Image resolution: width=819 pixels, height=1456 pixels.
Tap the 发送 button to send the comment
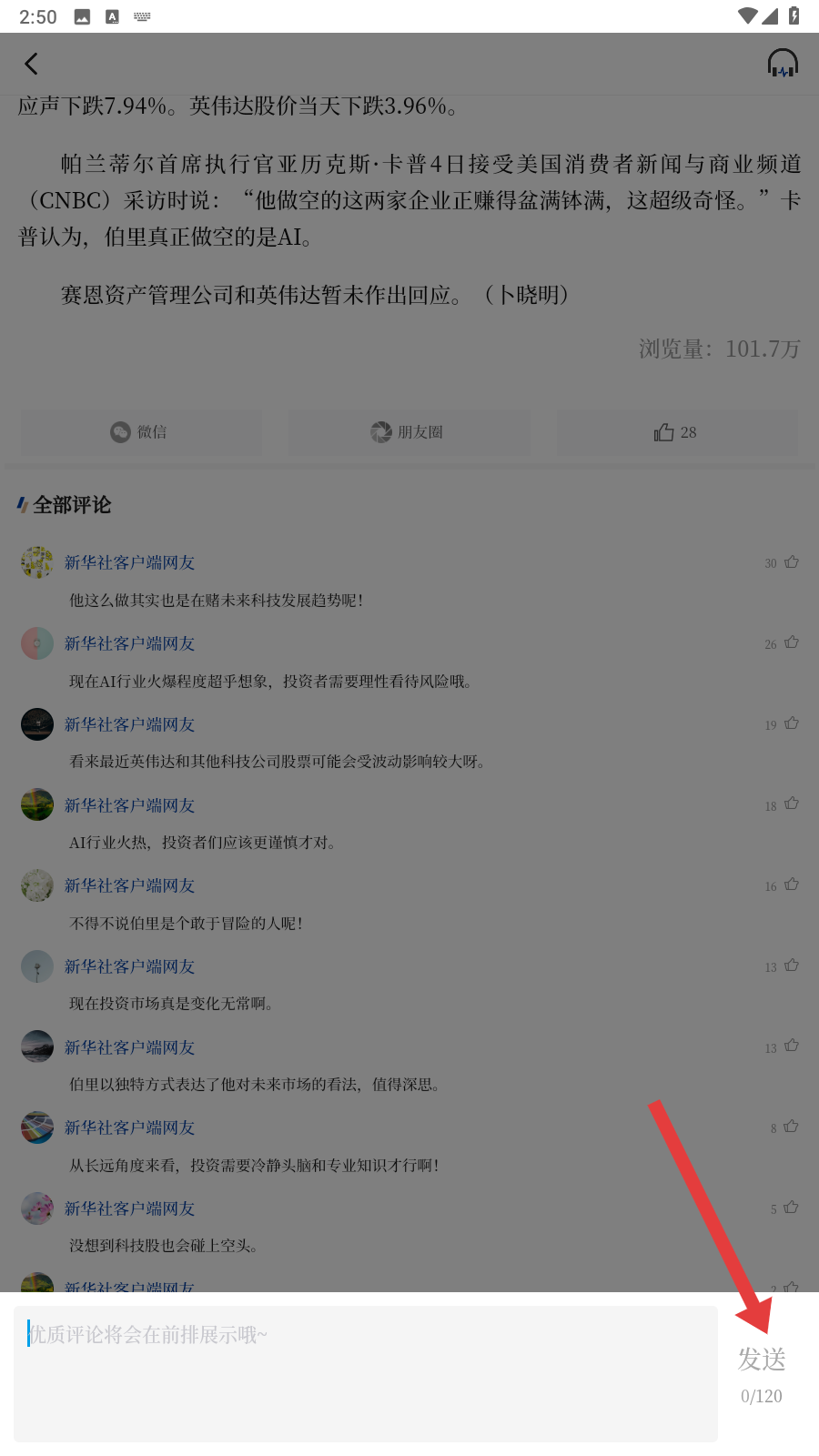[x=762, y=1359]
